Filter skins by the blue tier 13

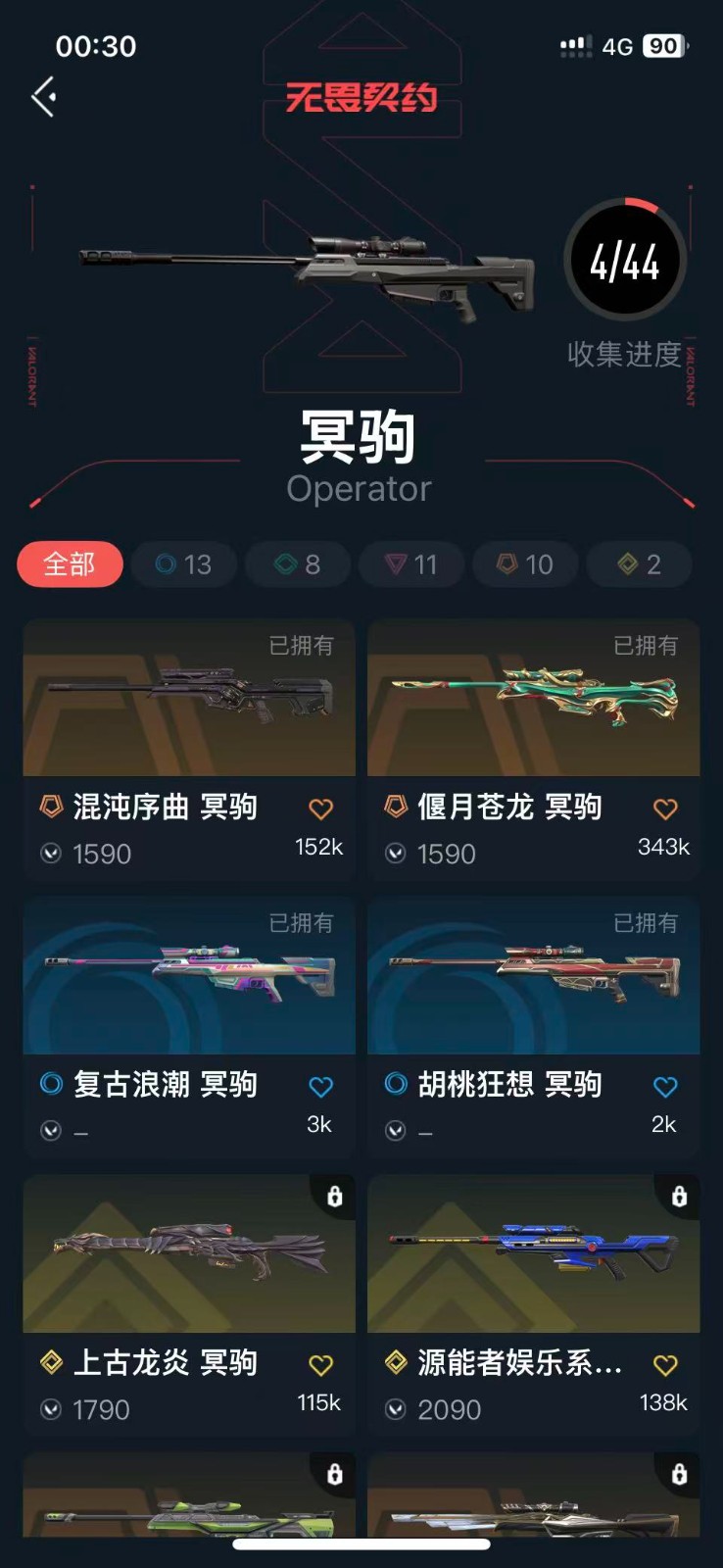pyautogui.click(x=184, y=564)
